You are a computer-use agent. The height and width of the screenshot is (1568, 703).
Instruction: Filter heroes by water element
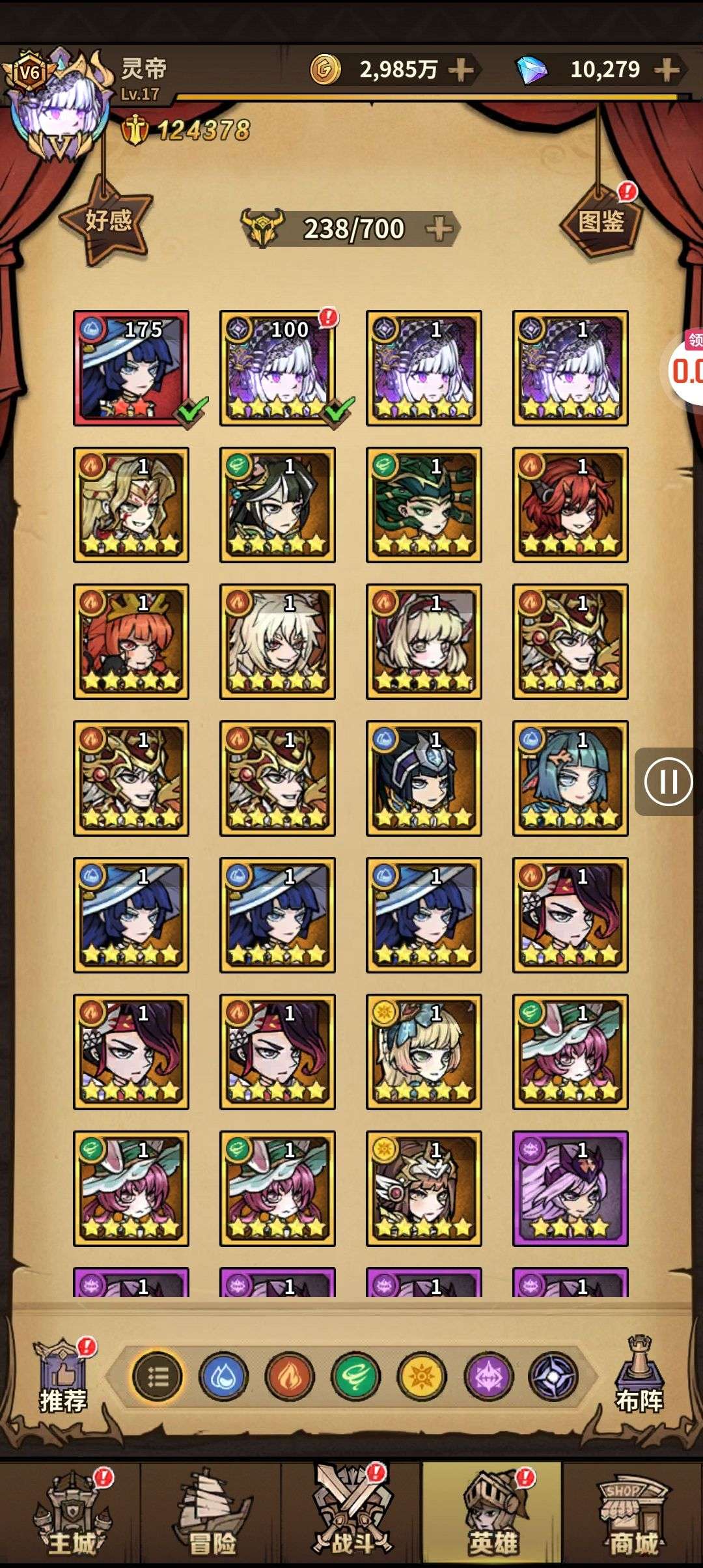pyautogui.click(x=223, y=1377)
